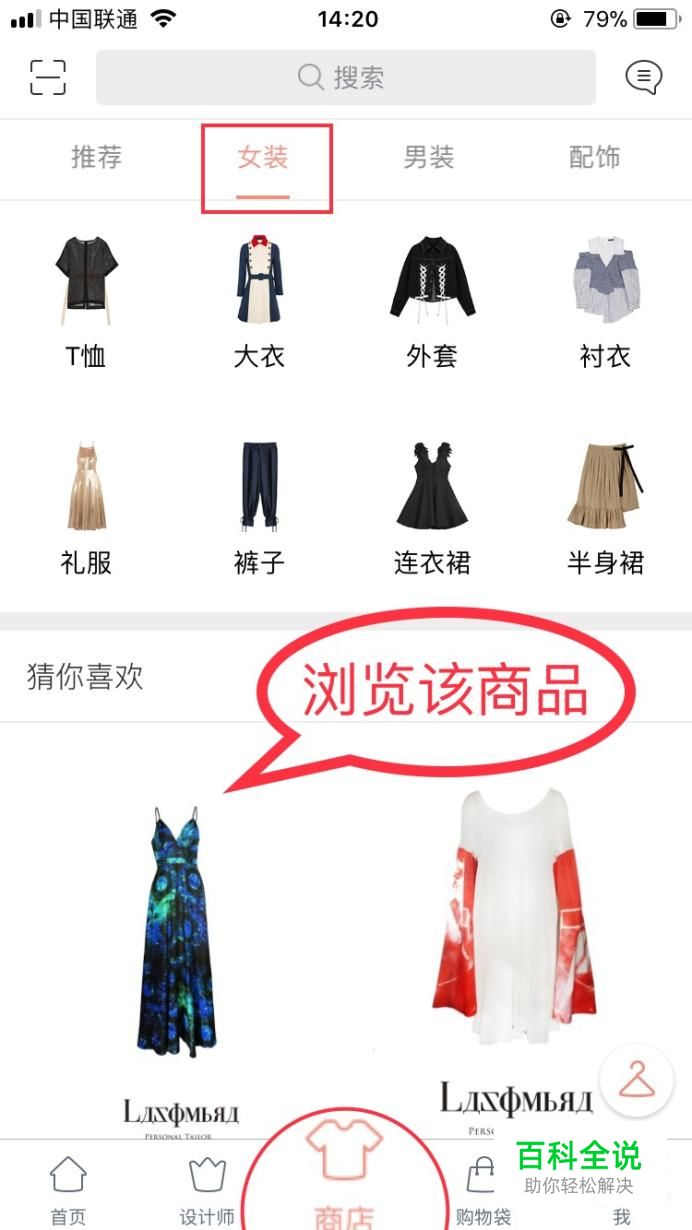
Task: Tap the floating hanger button
Action: (636, 1081)
